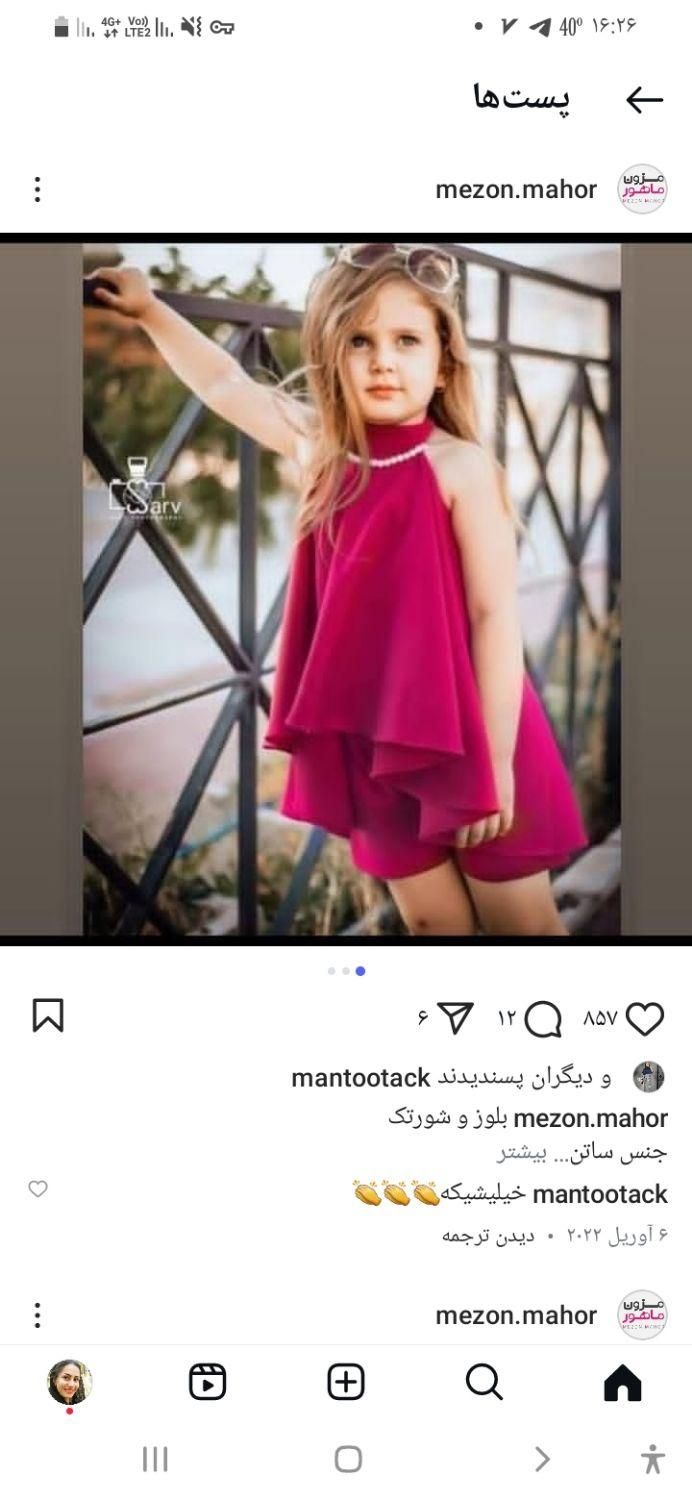Open recent apps from the navigation bar
692x1500 pixels.
155,1459
